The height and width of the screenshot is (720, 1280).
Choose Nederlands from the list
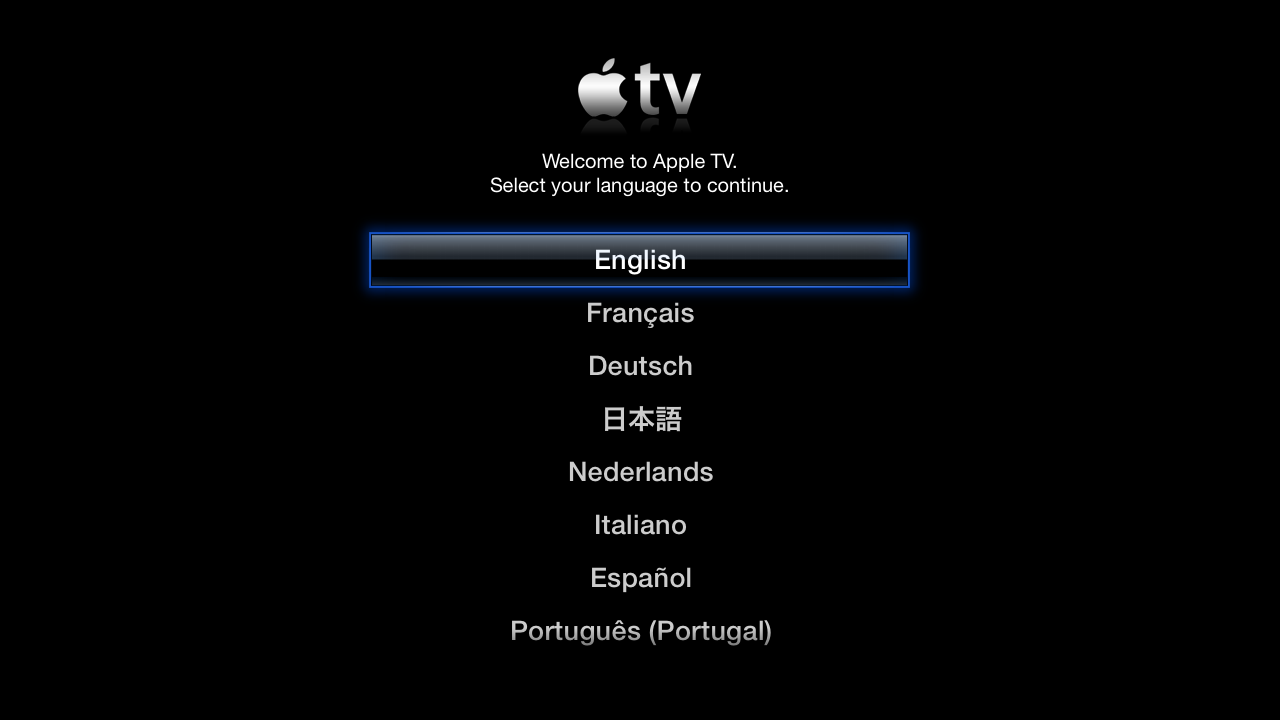(640, 472)
